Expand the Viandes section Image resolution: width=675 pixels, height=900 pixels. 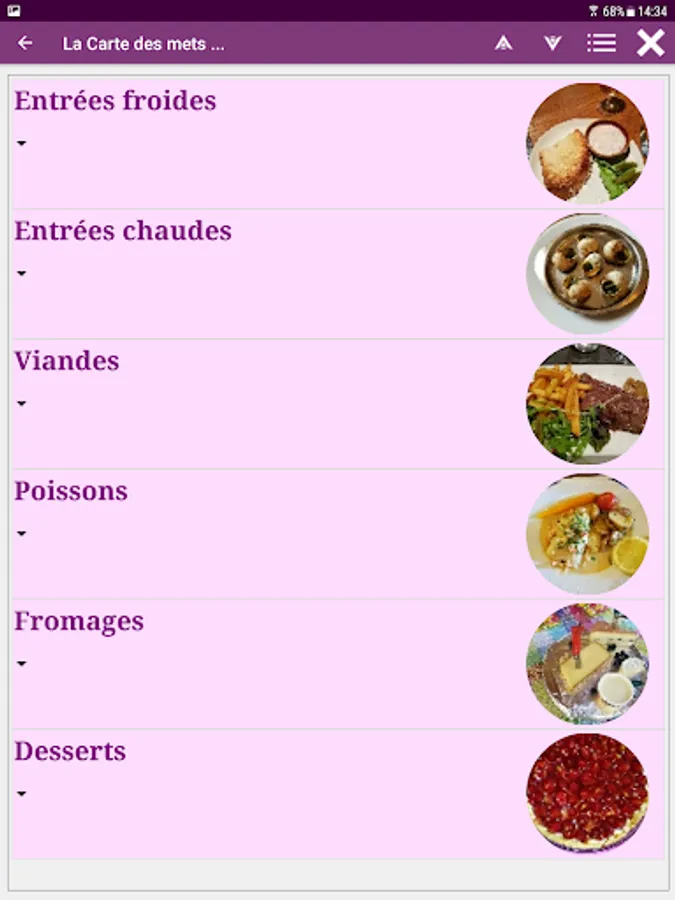pyautogui.click(x=21, y=404)
